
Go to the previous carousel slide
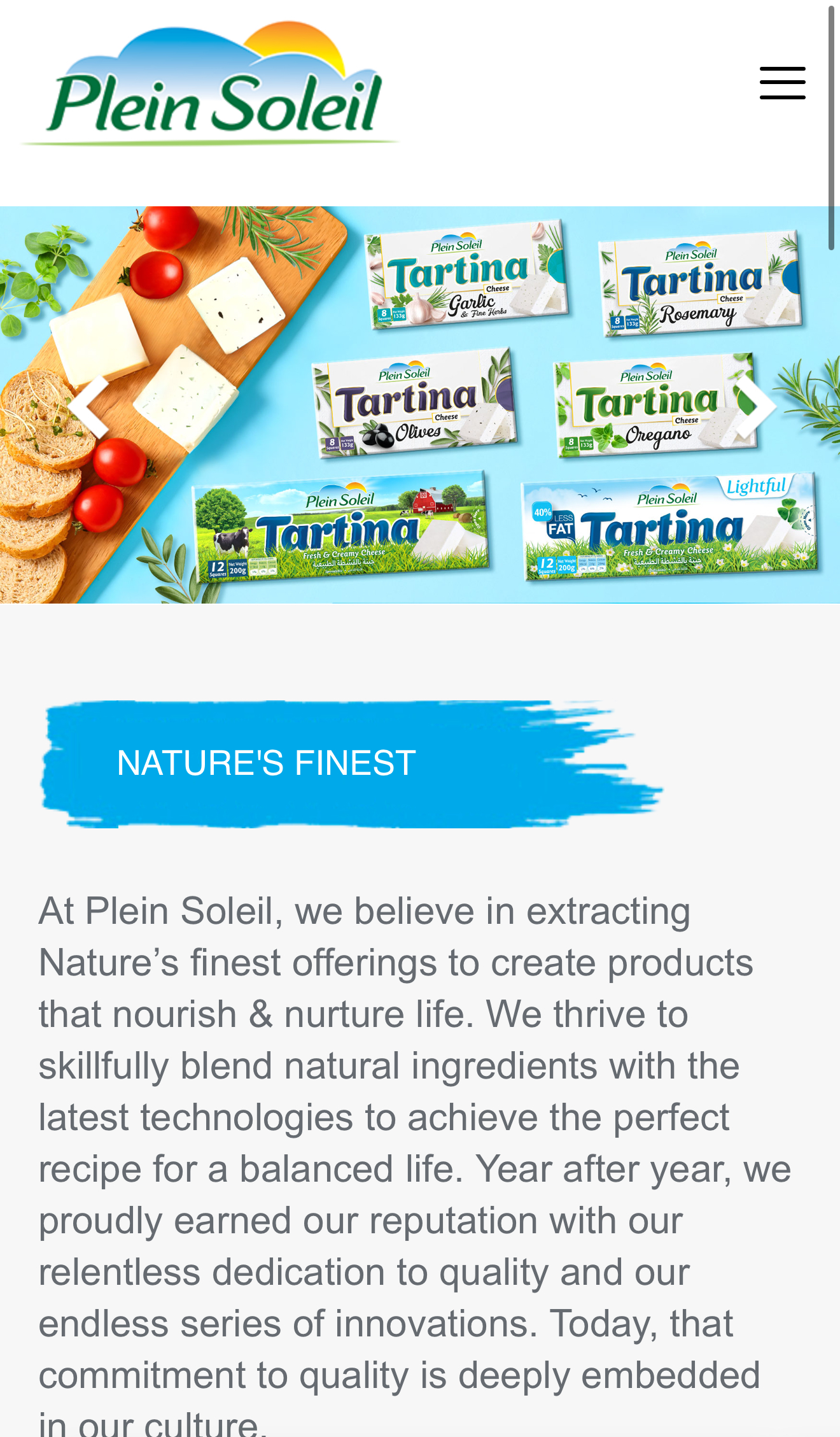point(88,406)
